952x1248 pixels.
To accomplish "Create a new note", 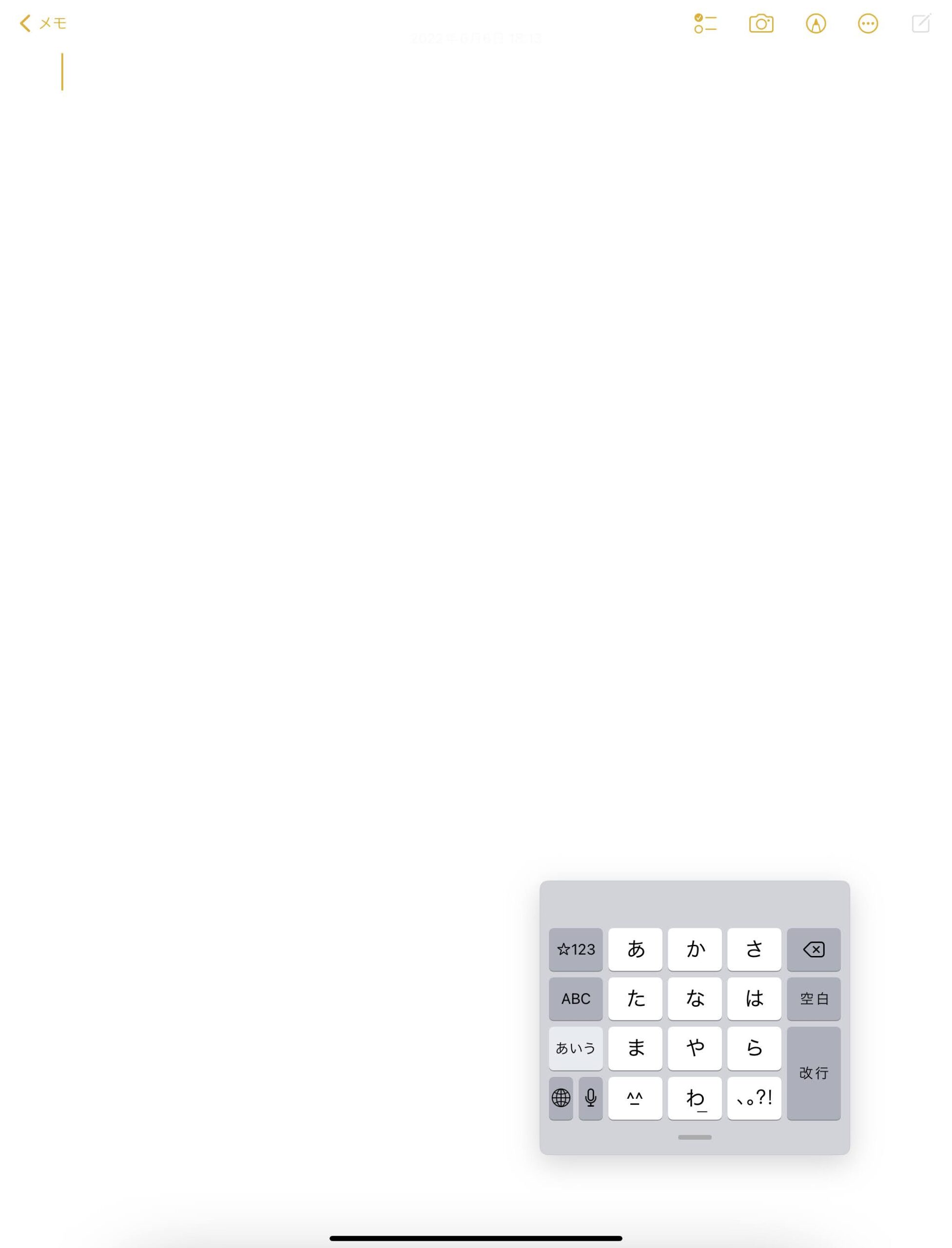I will tap(921, 23).
